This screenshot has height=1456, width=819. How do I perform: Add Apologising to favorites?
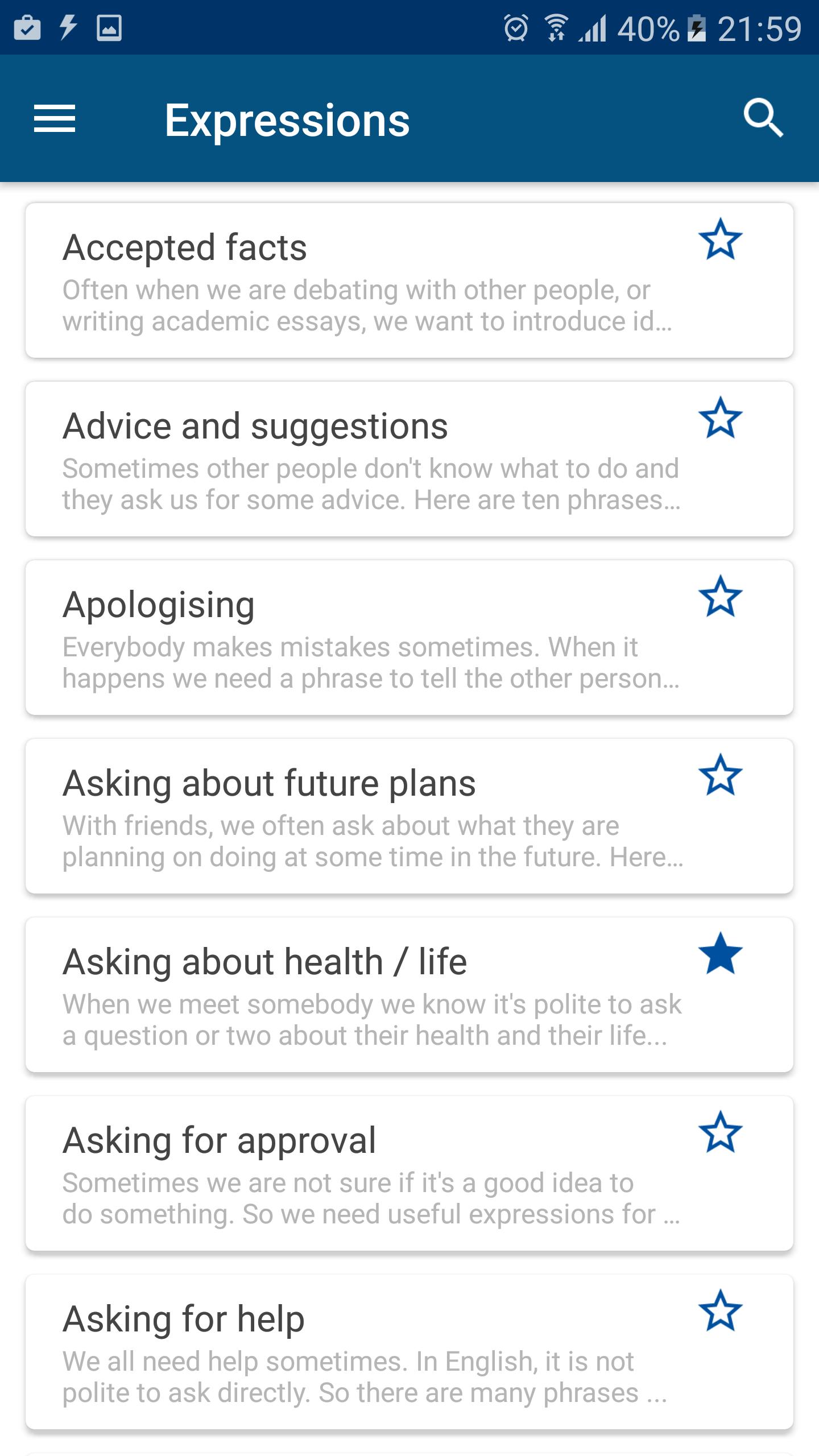(x=720, y=597)
